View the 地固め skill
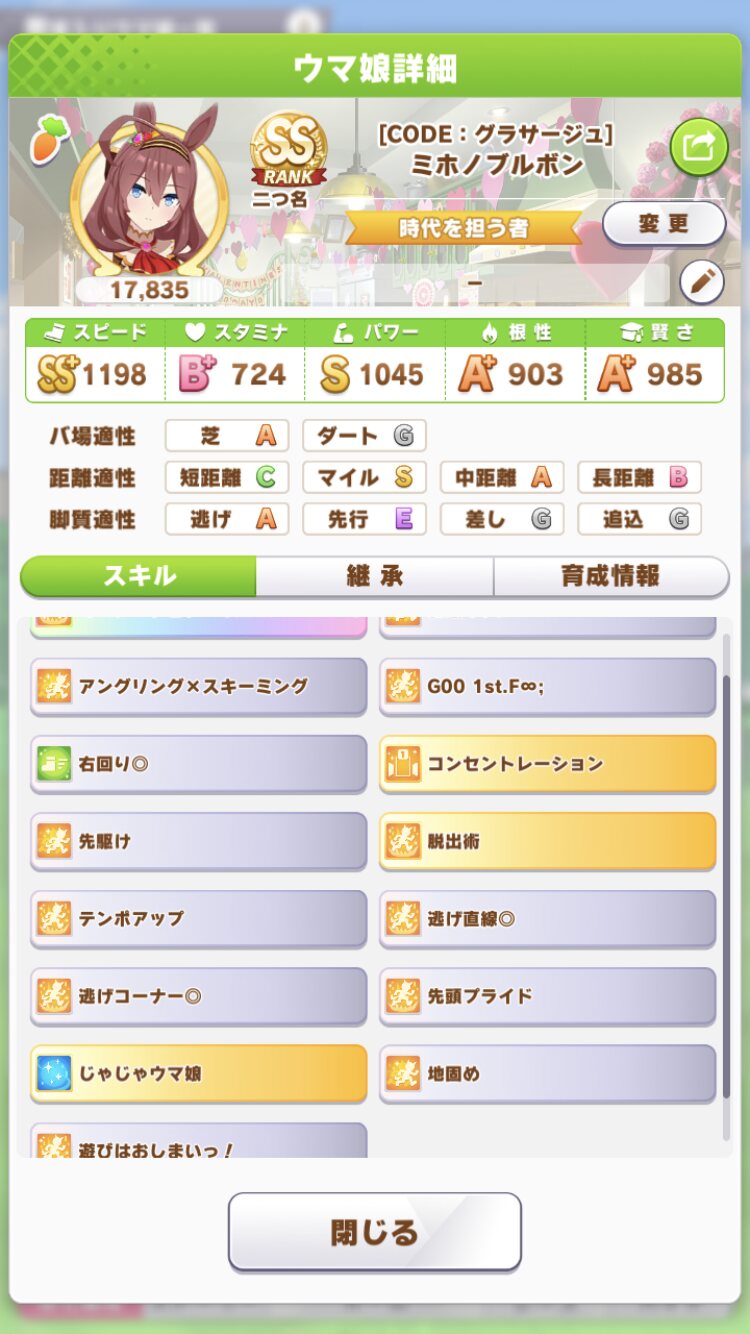This screenshot has width=750, height=1334. click(547, 1074)
